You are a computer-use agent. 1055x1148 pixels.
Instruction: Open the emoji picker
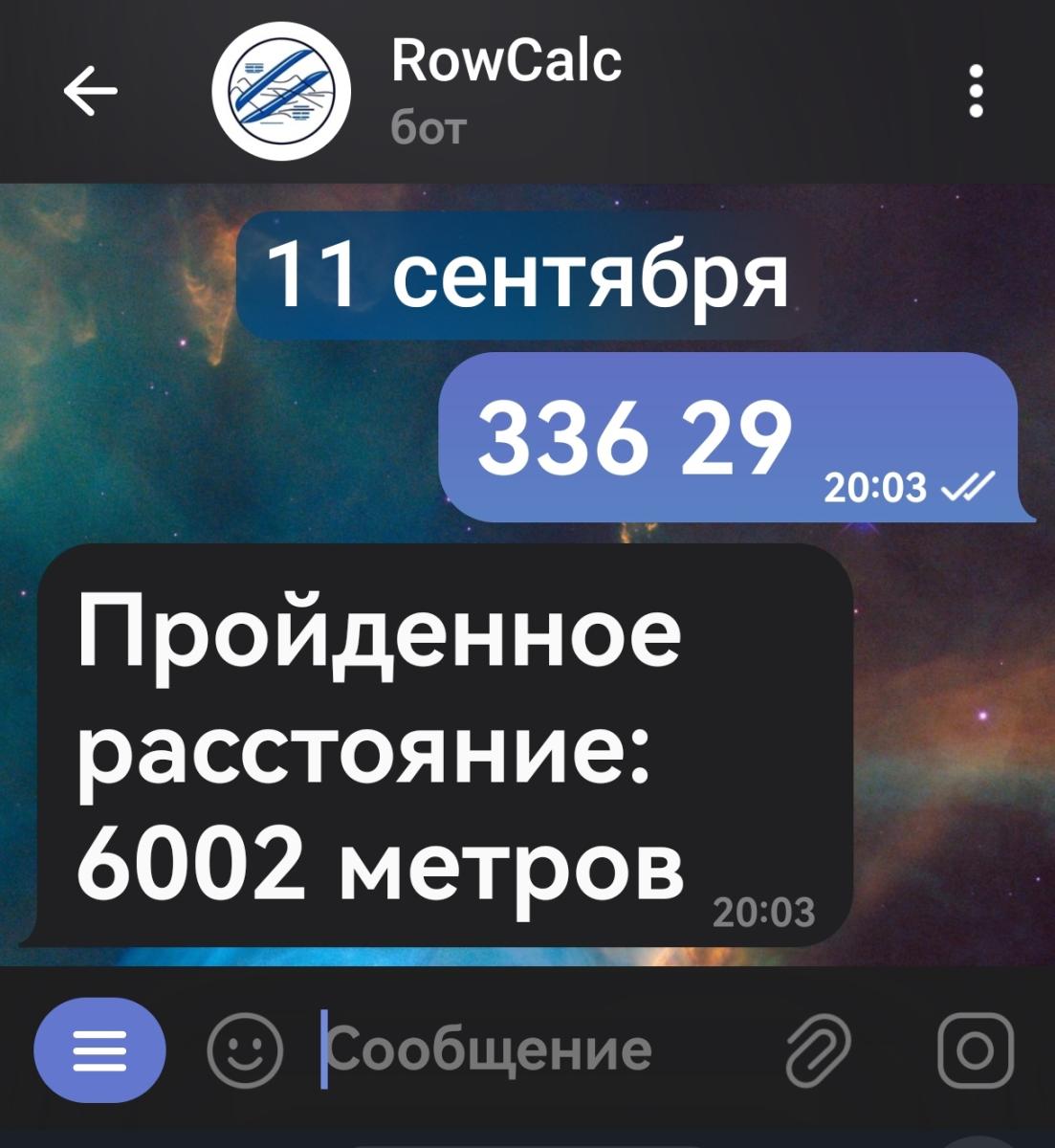[245, 1050]
